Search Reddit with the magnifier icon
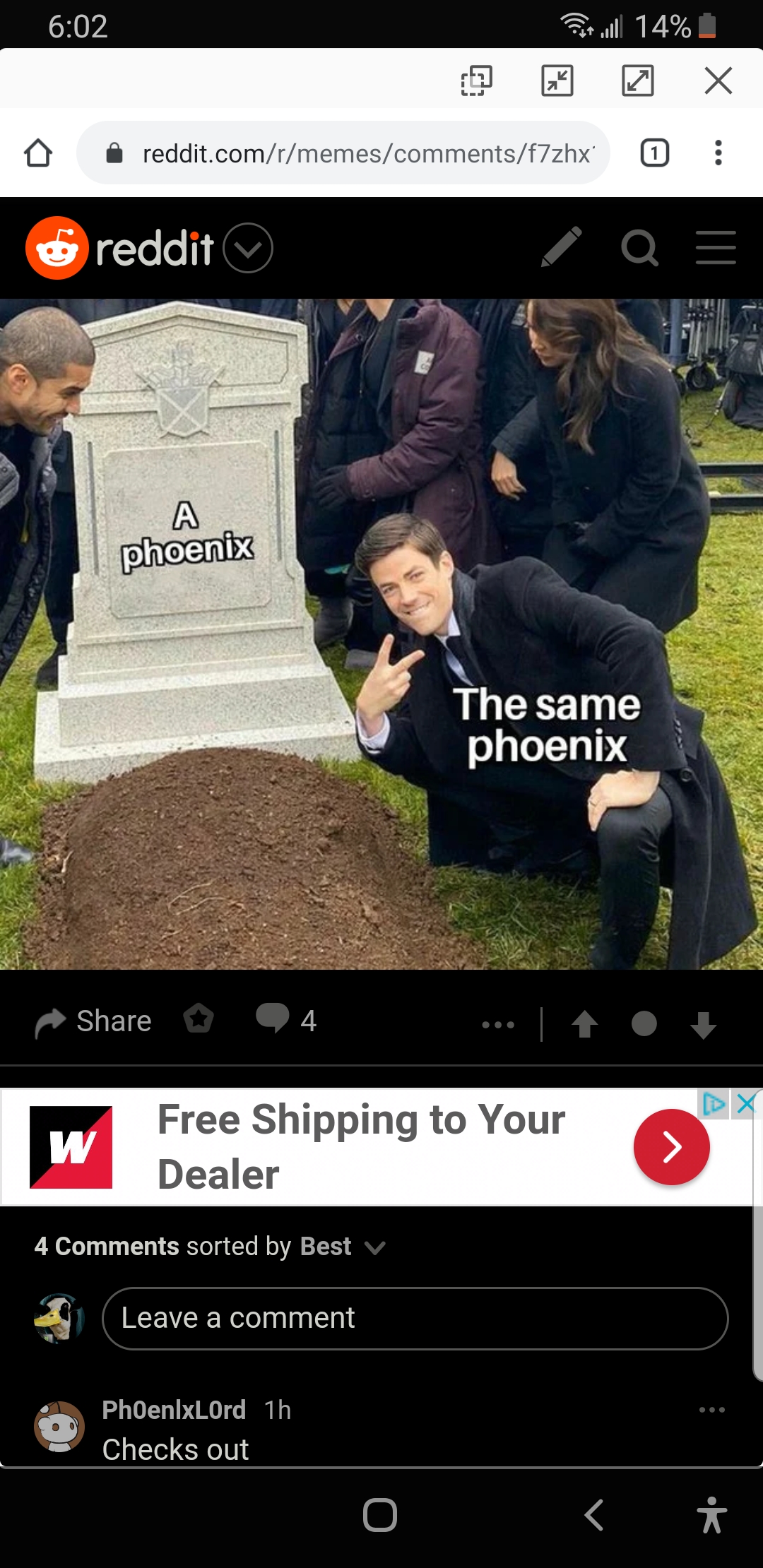 coord(639,248)
